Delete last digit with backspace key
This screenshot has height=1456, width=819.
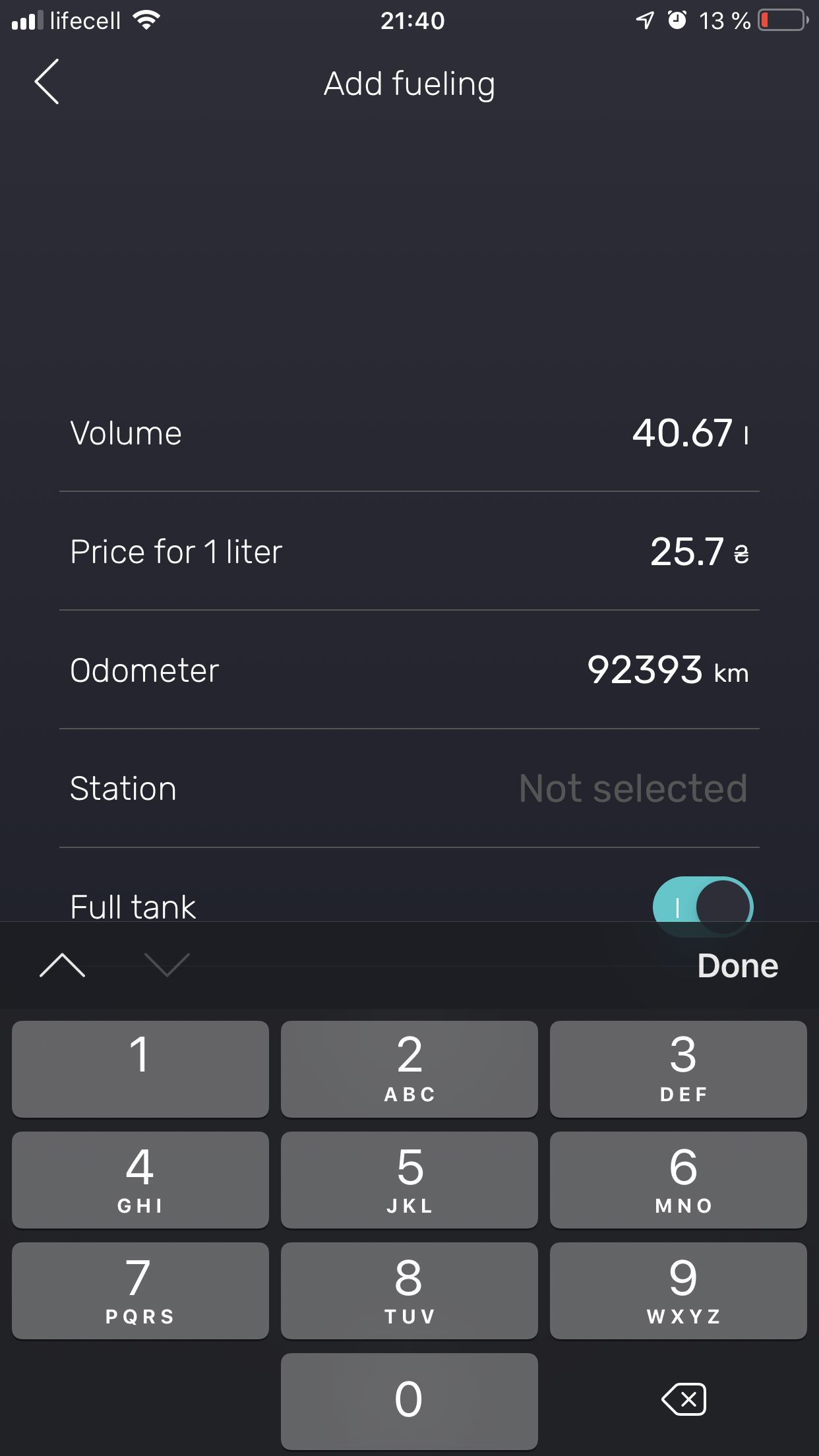[684, 1399]
